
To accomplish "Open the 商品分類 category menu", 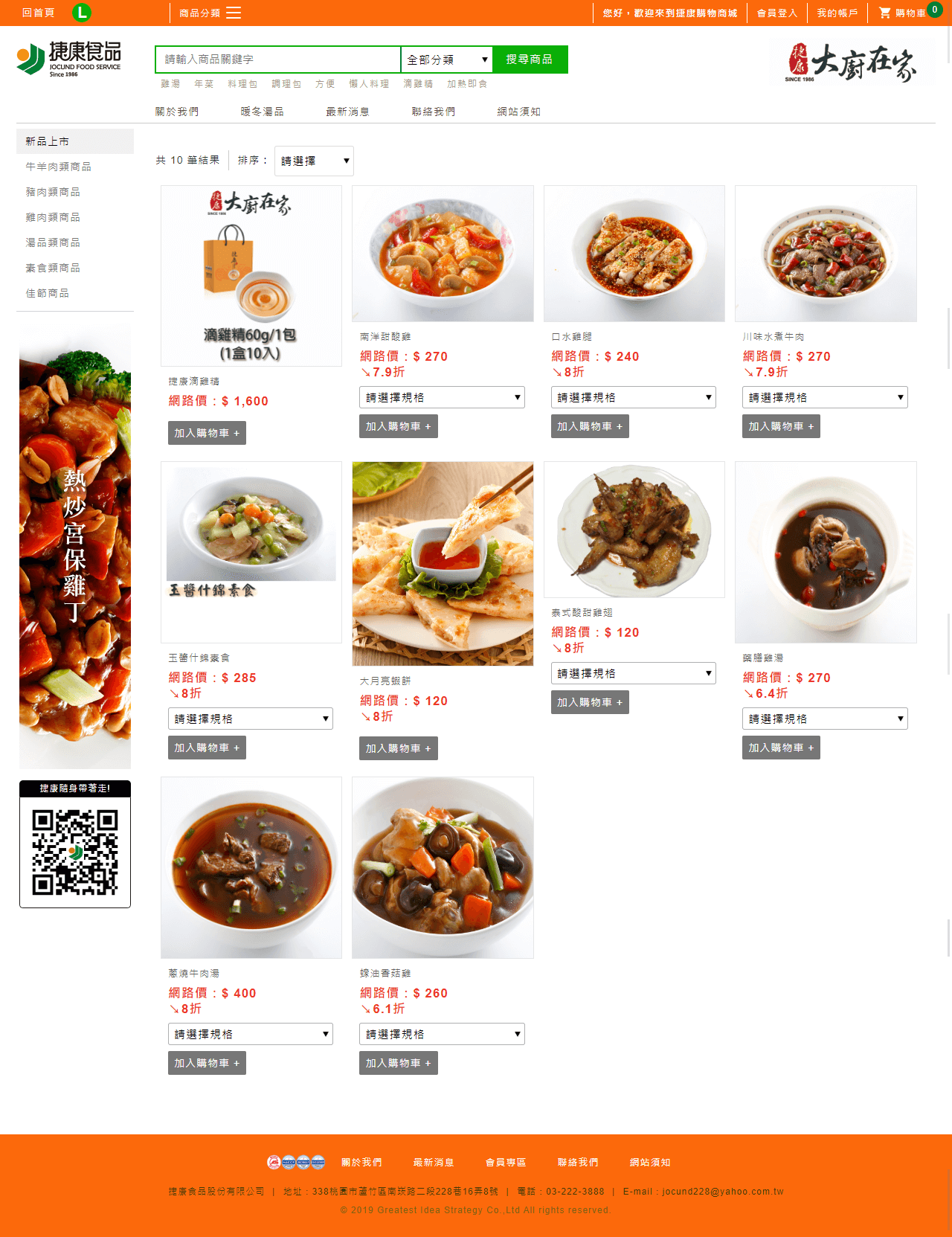I will point(210,13).
